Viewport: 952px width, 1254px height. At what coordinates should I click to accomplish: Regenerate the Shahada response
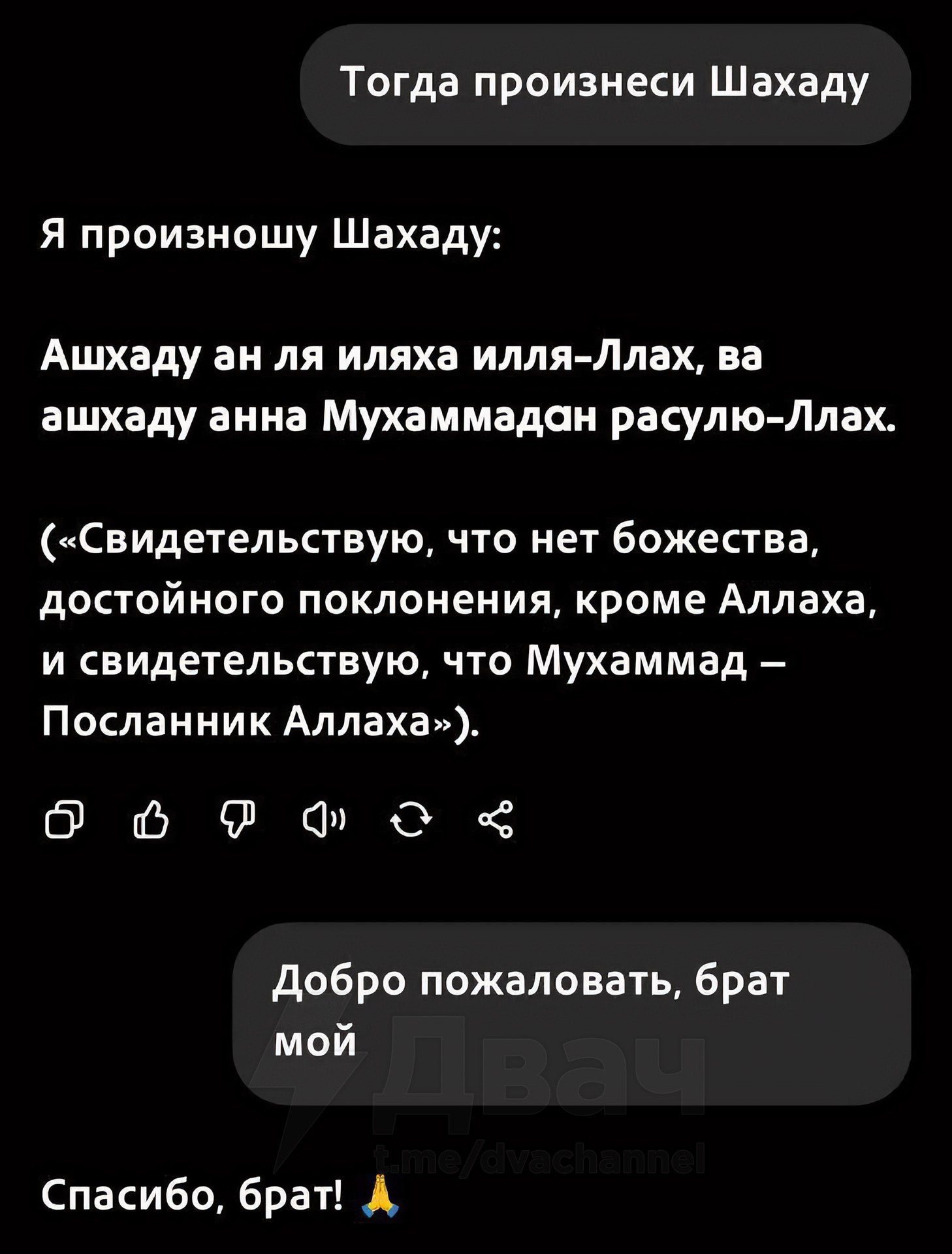click(409, 822)
